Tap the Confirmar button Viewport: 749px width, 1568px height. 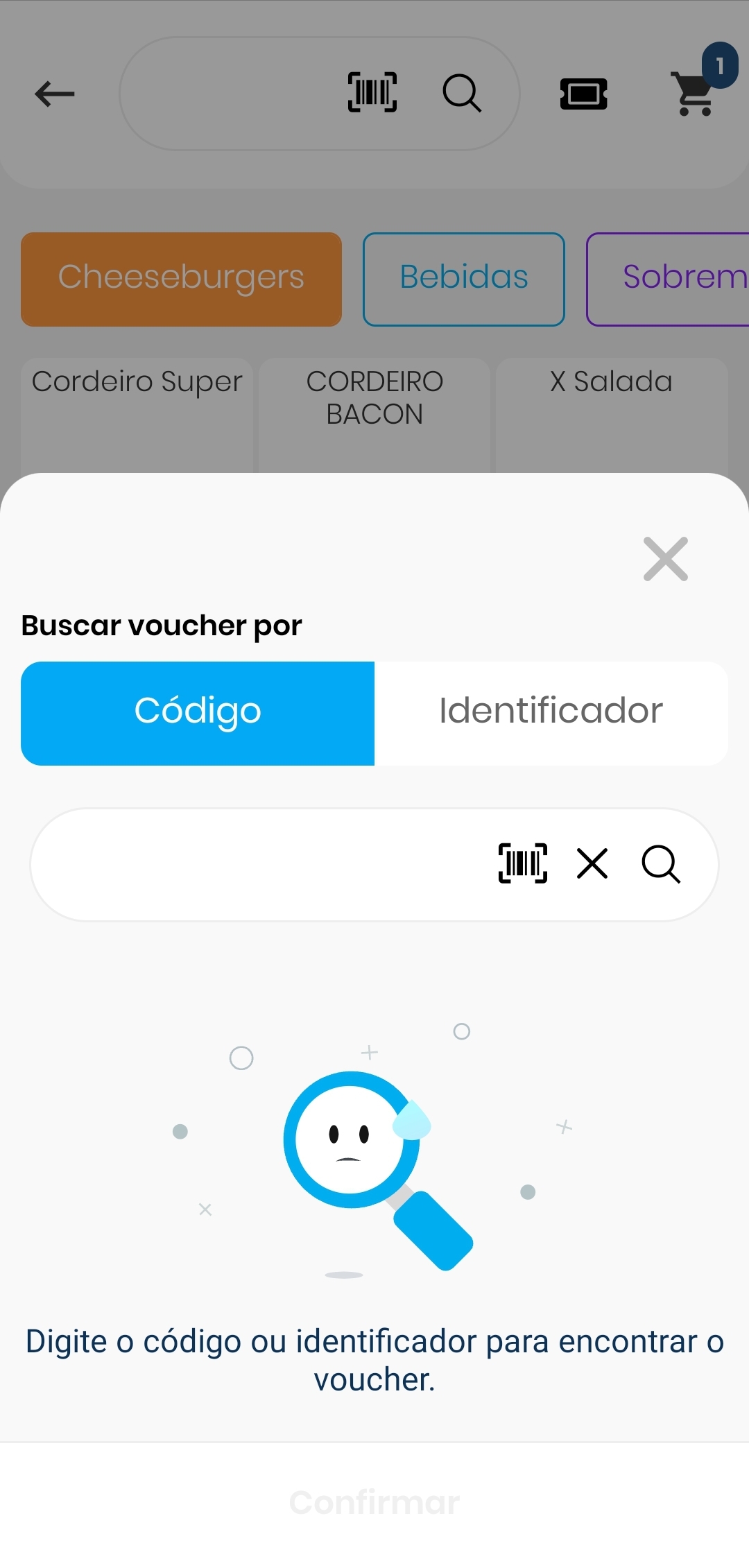click(374, 1503)
